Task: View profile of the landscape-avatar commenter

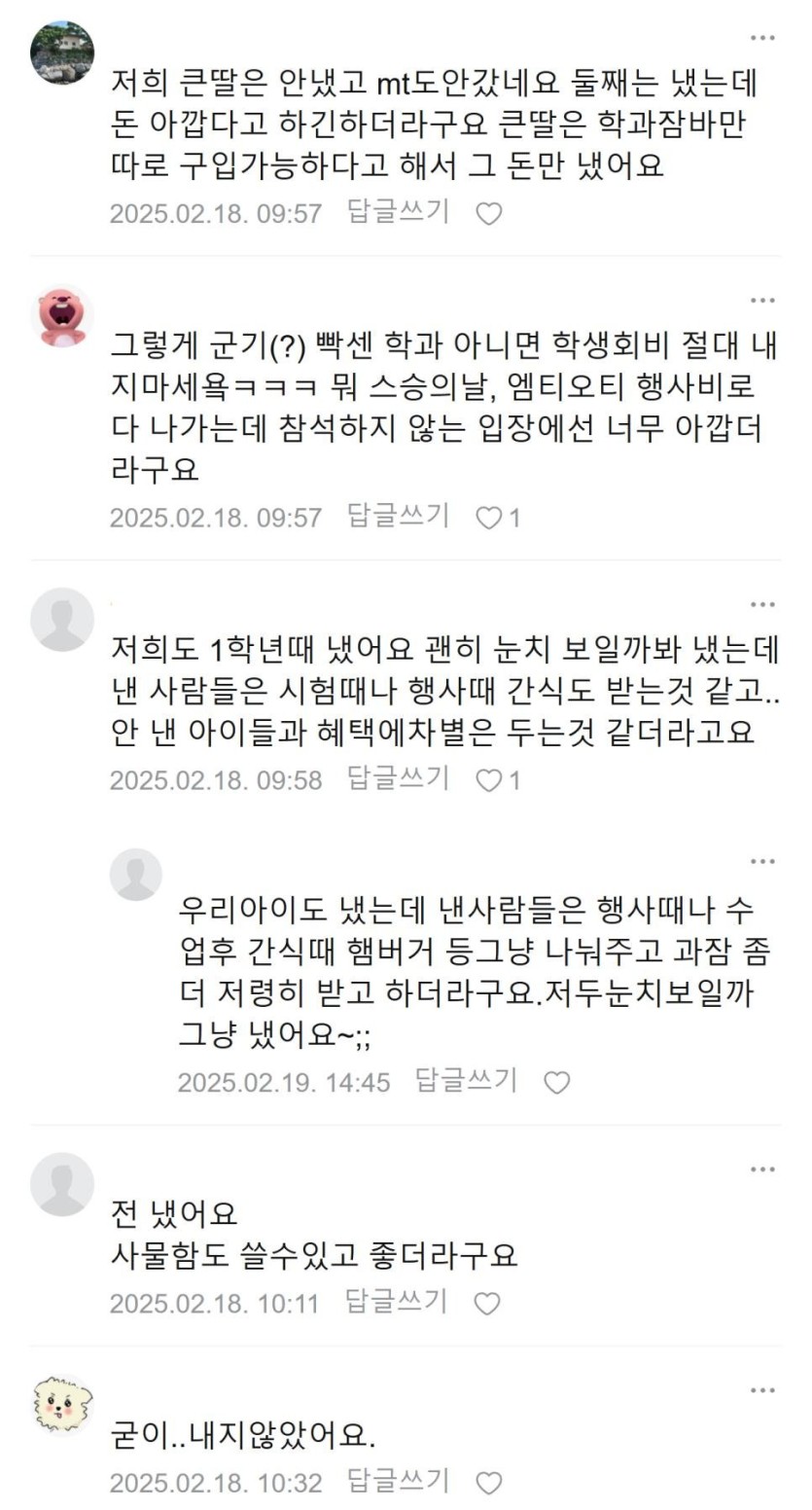Action: coord(62,53)
